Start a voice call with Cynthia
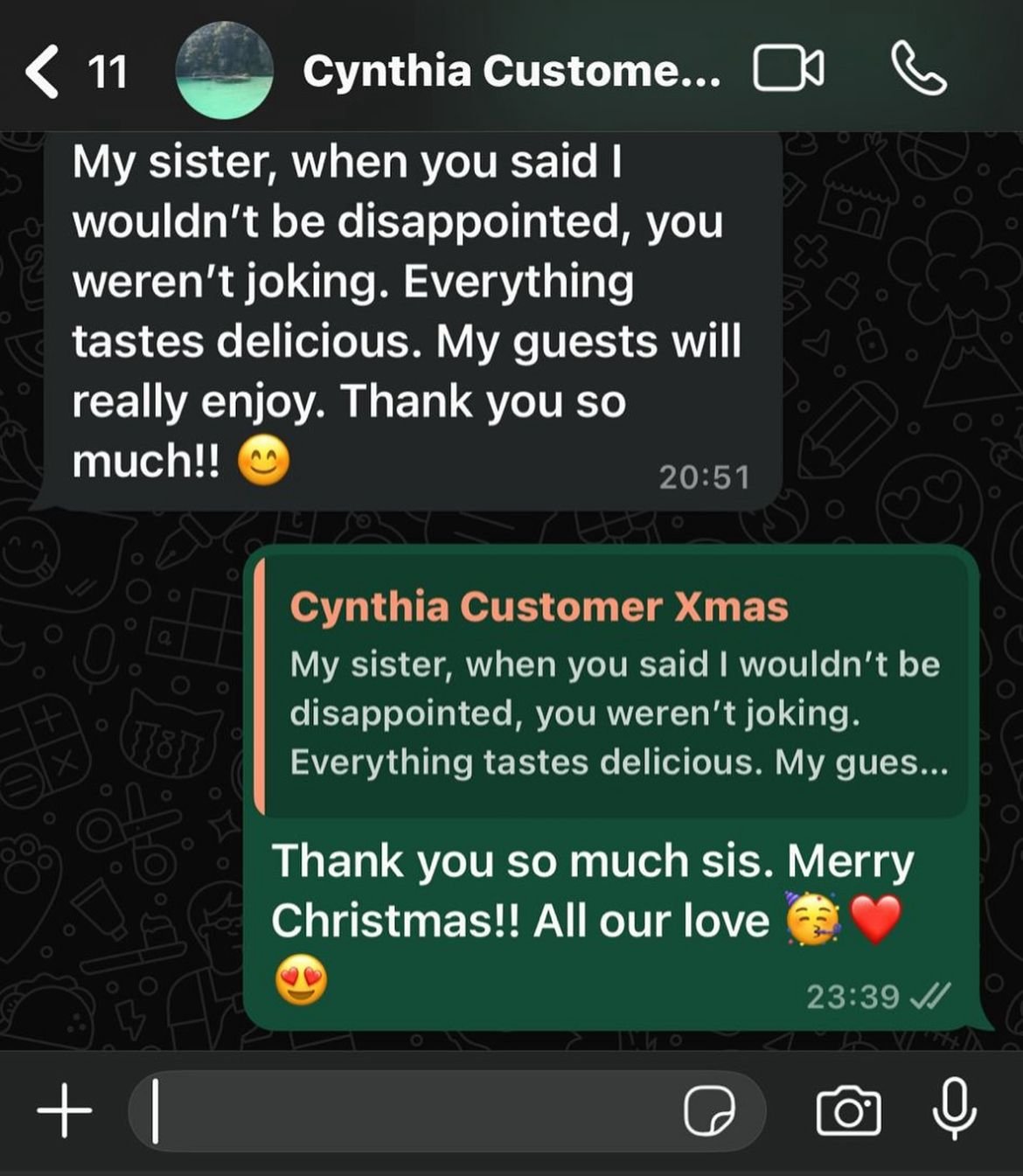The width and height of the screenshot is (1023, 1176). point(918,70)
